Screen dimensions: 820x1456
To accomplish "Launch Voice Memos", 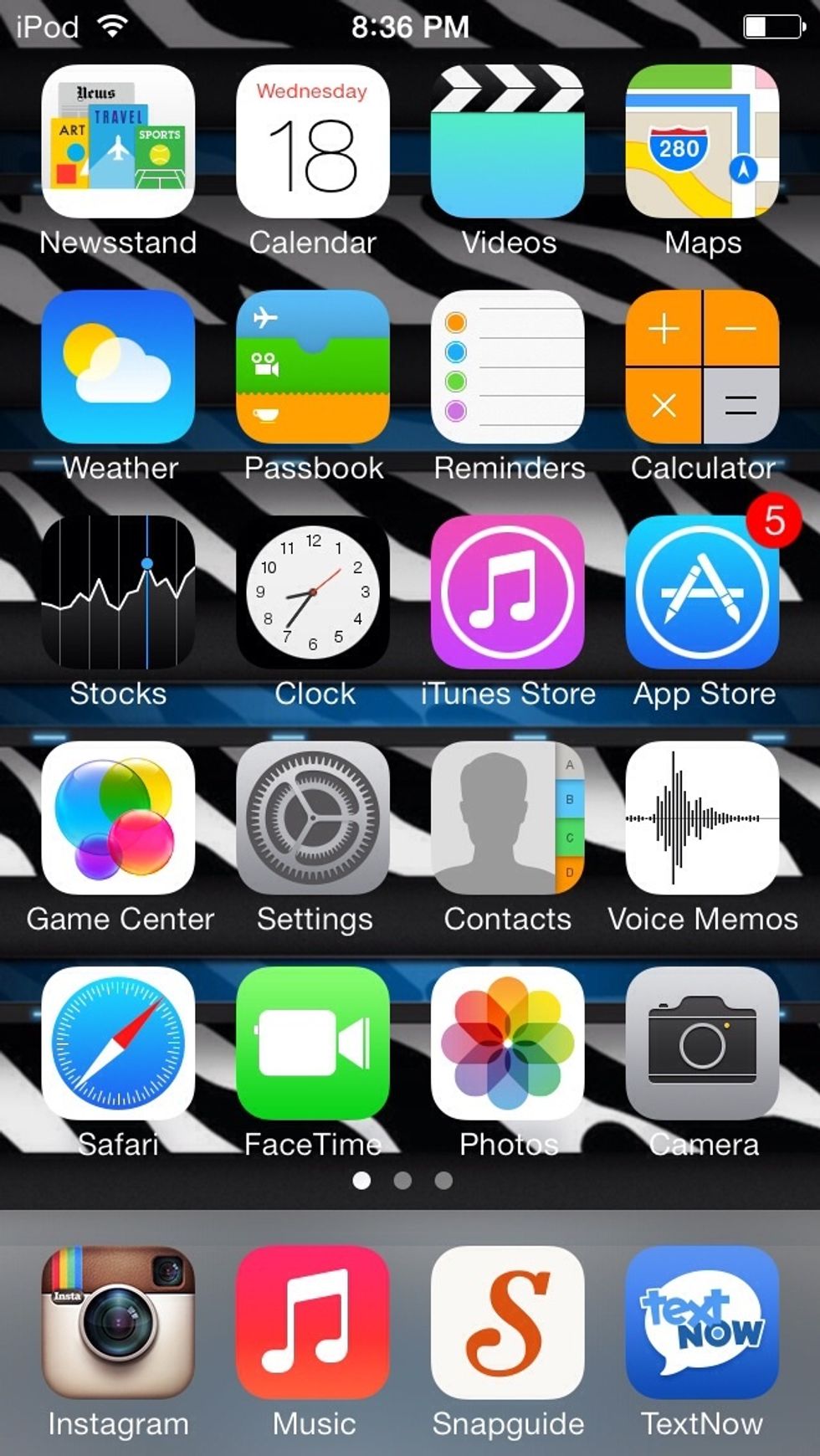I will click(x=703, y=818).
